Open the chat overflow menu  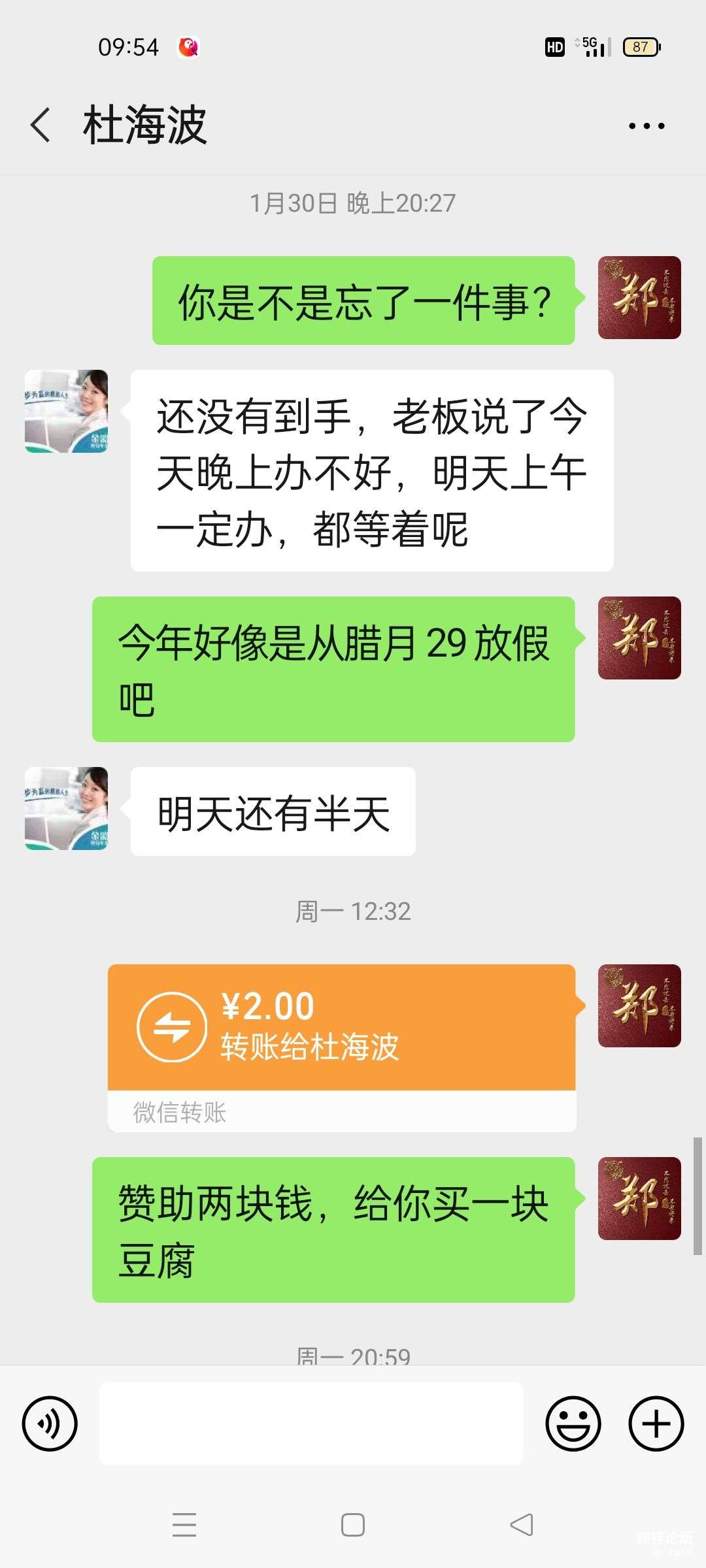click(646, 125)
